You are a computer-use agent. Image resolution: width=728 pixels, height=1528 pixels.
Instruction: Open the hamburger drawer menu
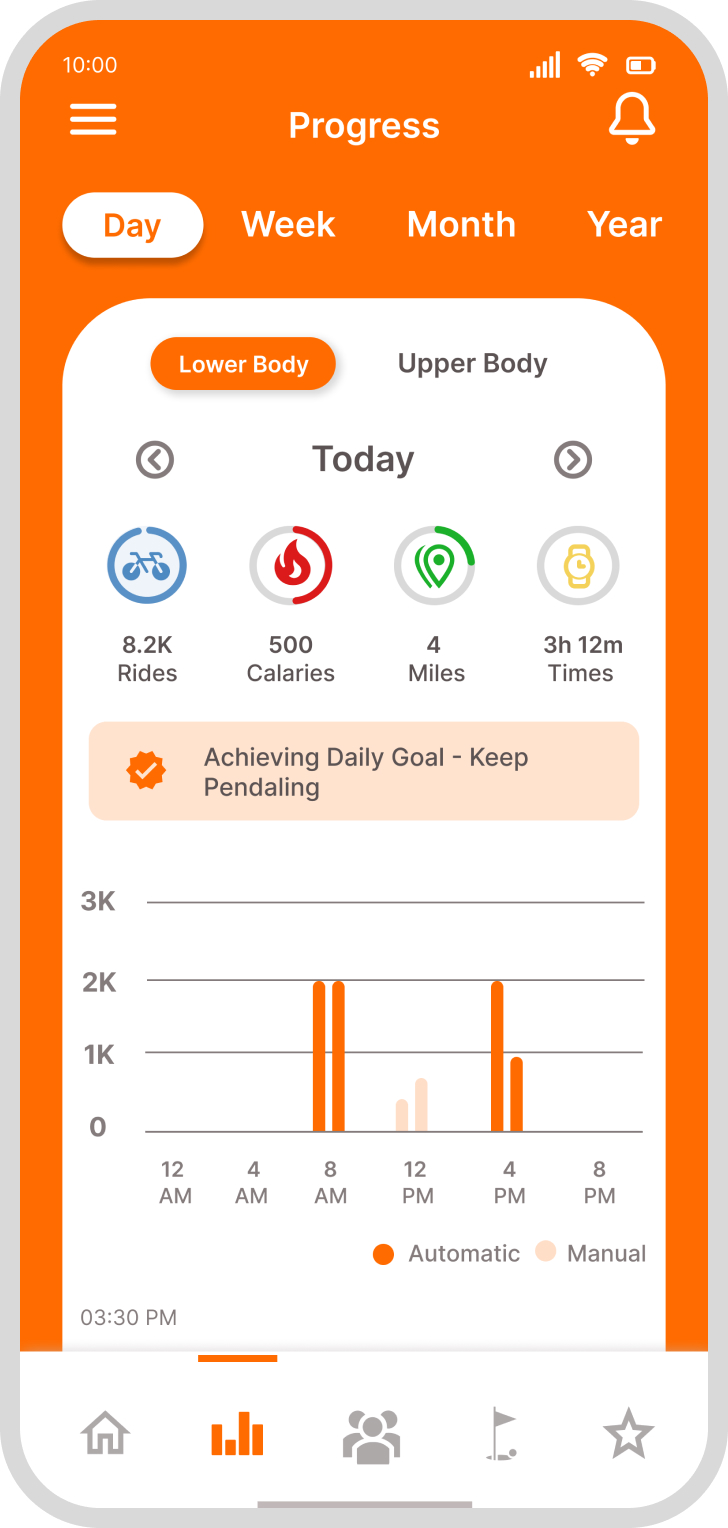(x=93, y=121)
